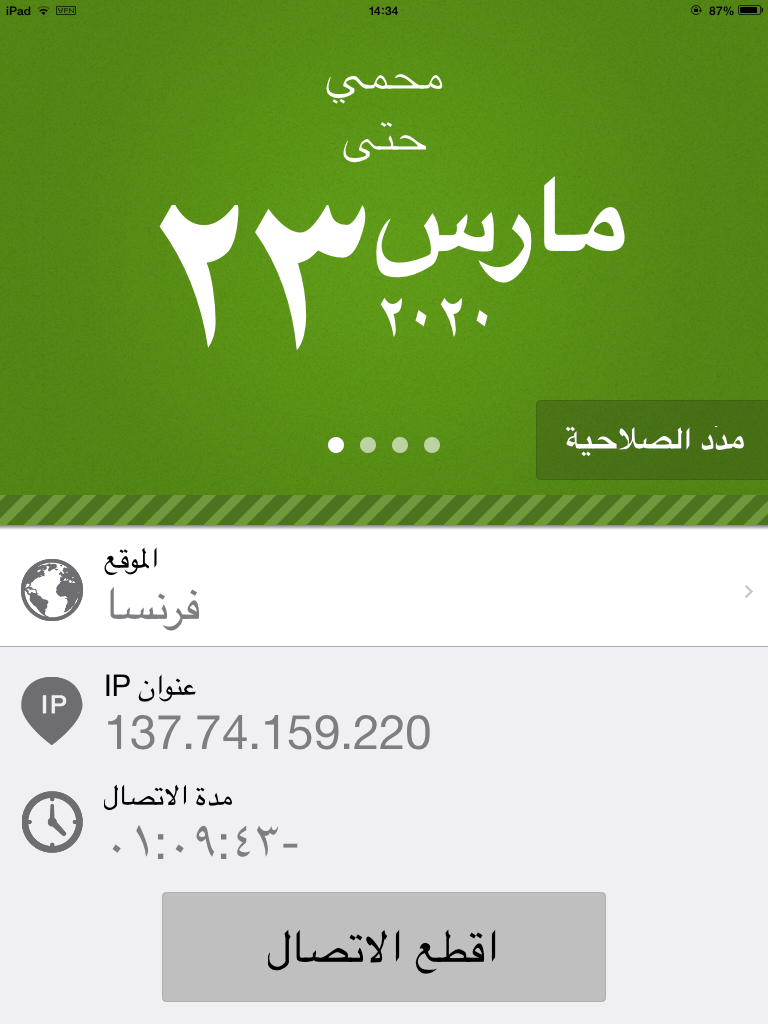Tap the page indicator dots
The width and height of the screenshot is (768, 1024).
coord(384,445)
